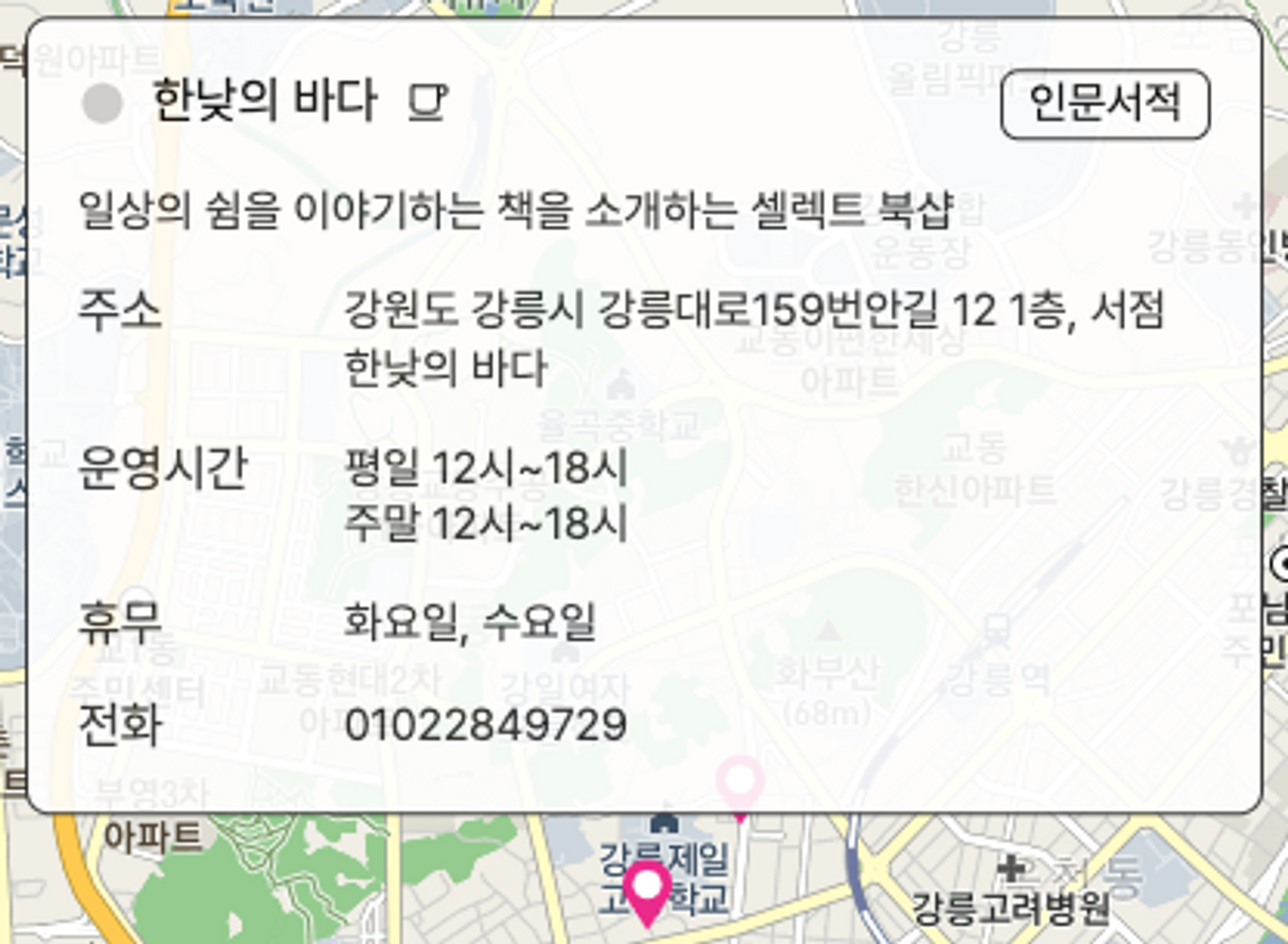Tap the 인문서적 category chip
This screenshot has height=944, width=1288.
(1105, 104)
